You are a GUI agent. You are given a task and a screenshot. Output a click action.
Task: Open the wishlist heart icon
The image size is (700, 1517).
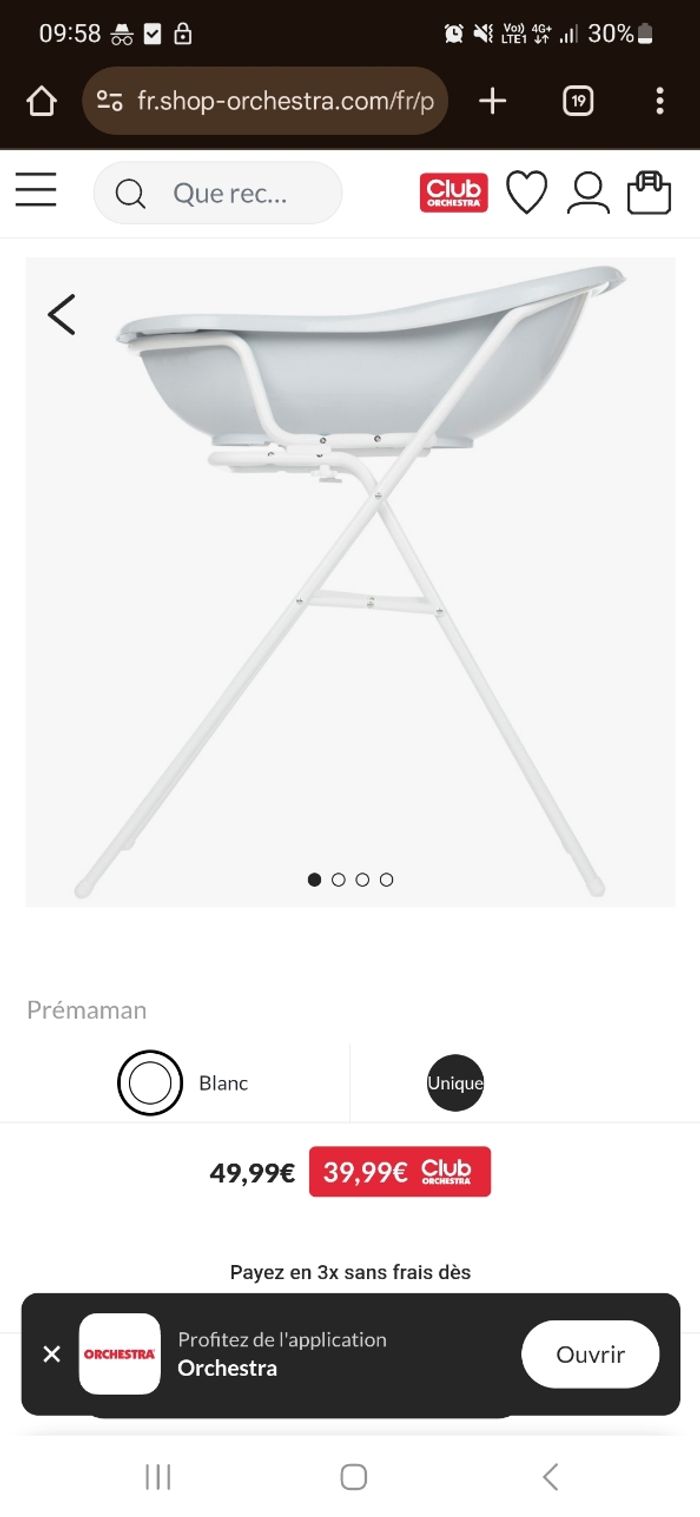526,192
